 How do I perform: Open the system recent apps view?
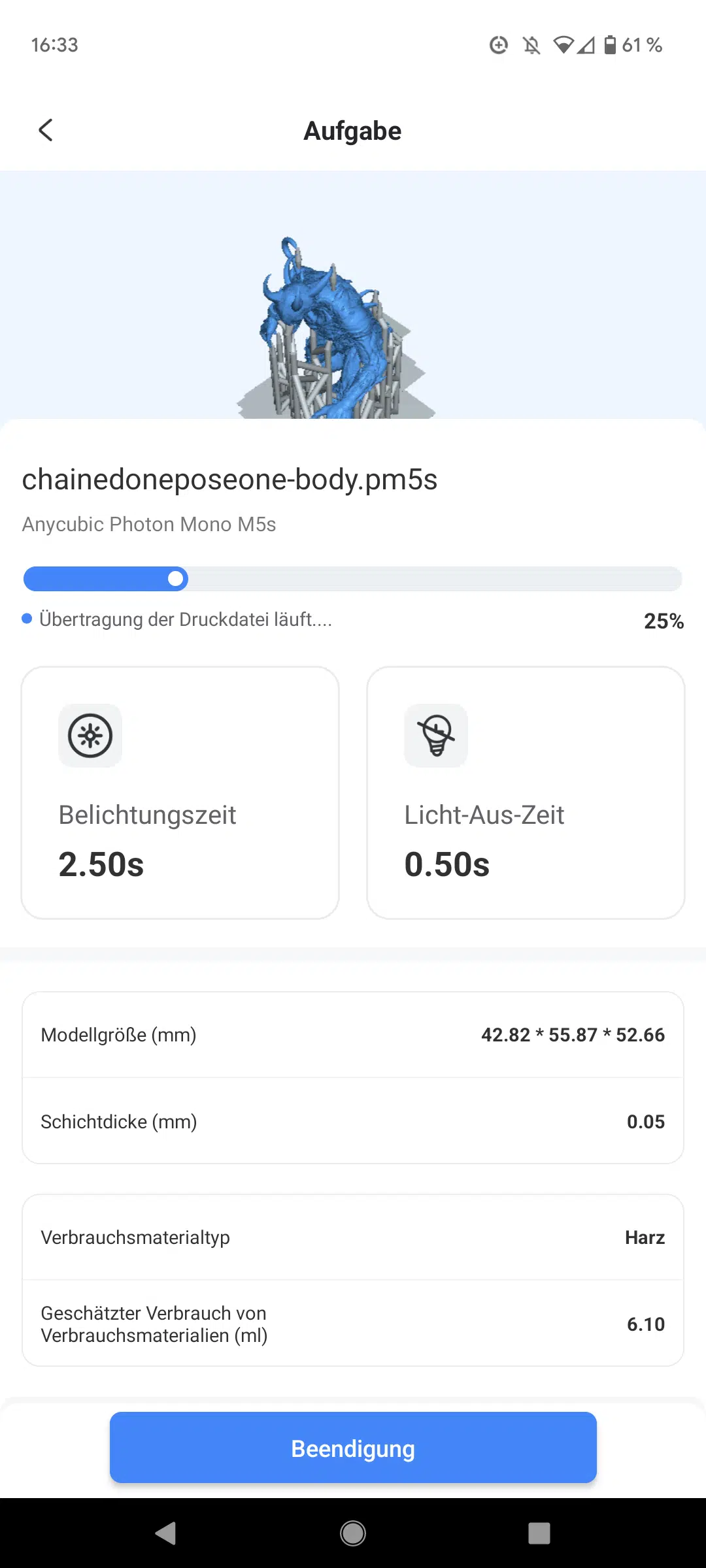coord(539,1533)
